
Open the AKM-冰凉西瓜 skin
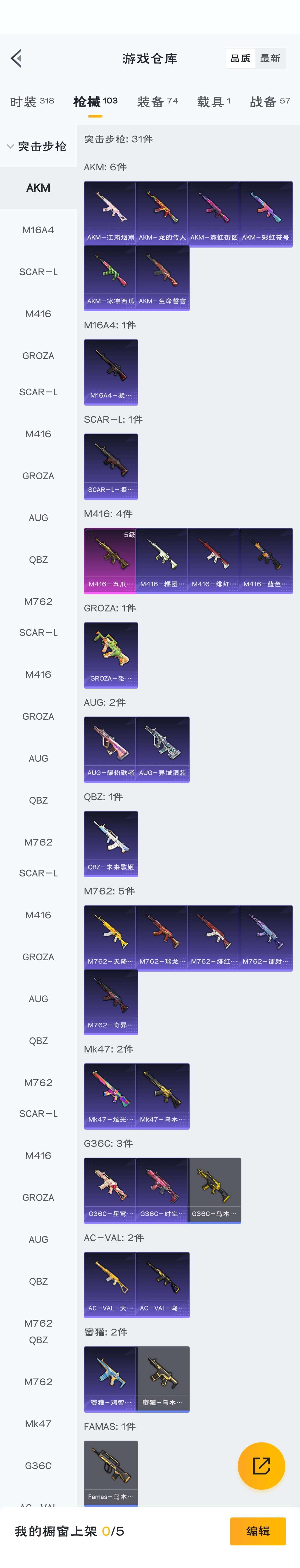[x=110, y=278]
